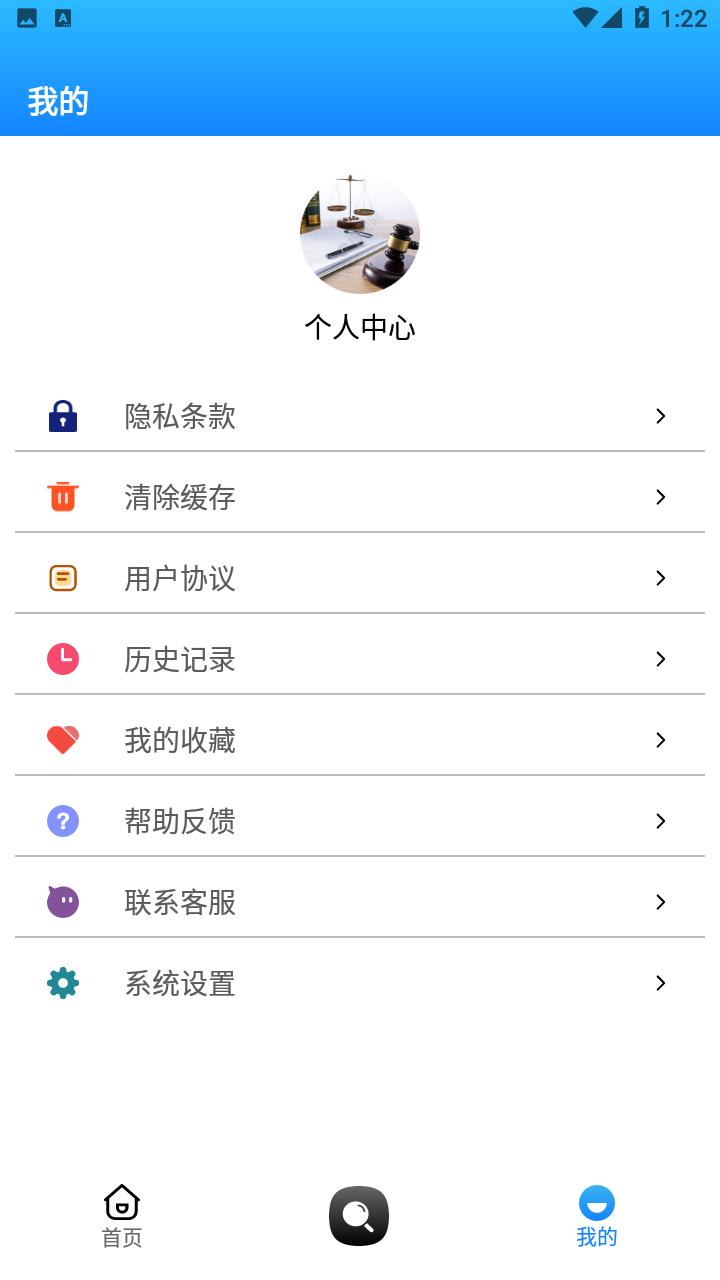Tap the center search button
Image resolution: width=720 pixels, height=1280 pixels.
(x=359, y=1216)
